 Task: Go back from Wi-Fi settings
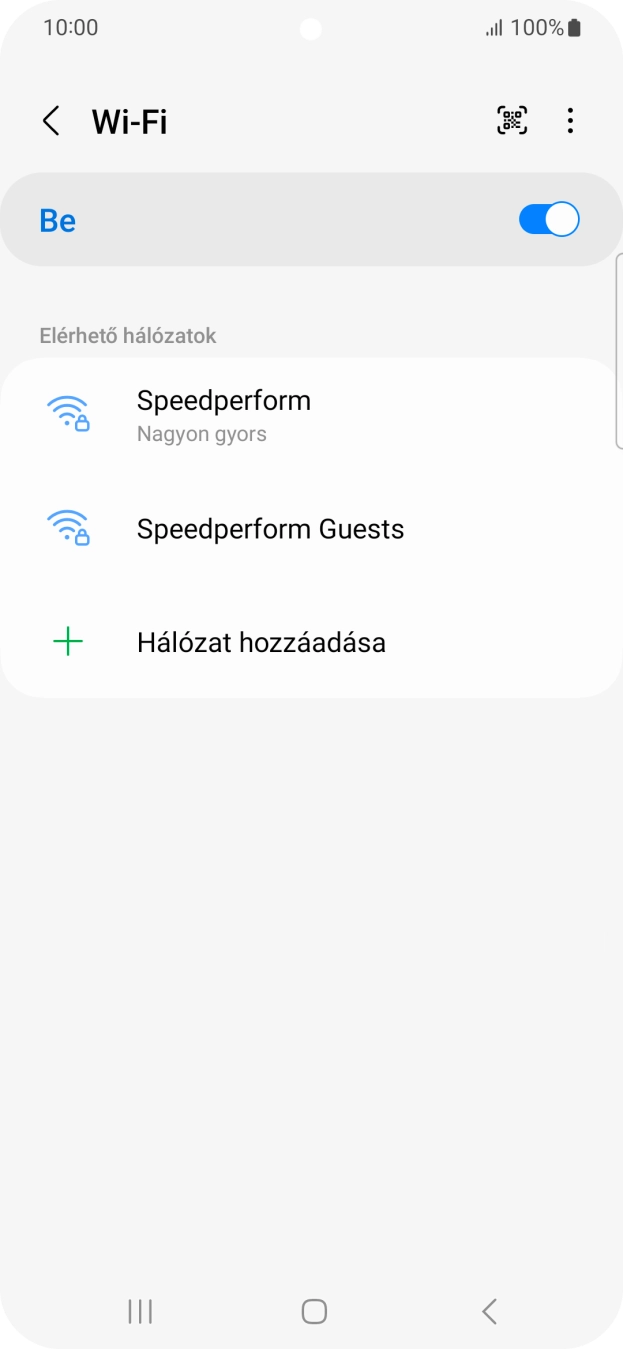51,121
